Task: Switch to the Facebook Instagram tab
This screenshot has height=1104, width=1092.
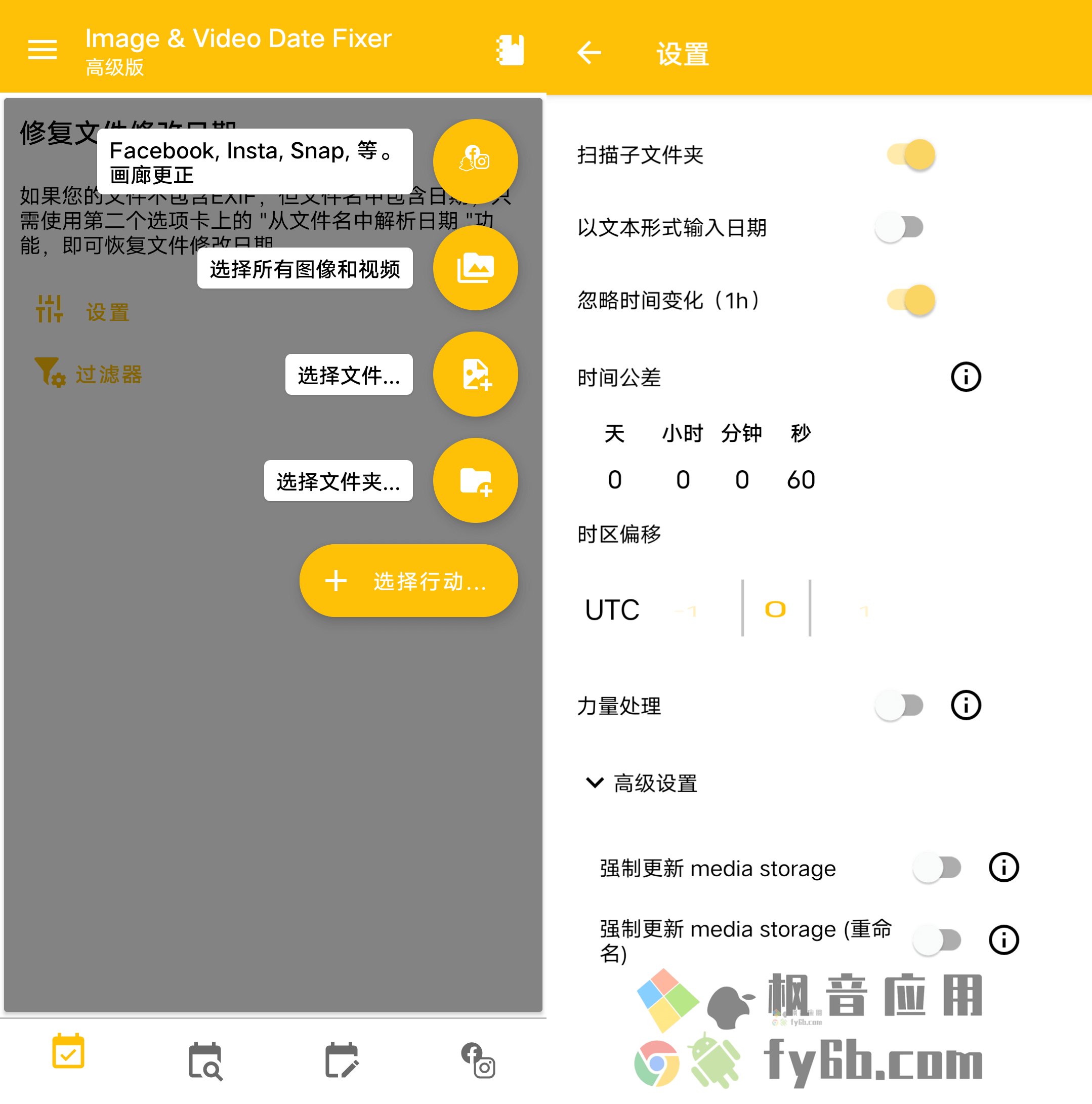Action: 478,1060
